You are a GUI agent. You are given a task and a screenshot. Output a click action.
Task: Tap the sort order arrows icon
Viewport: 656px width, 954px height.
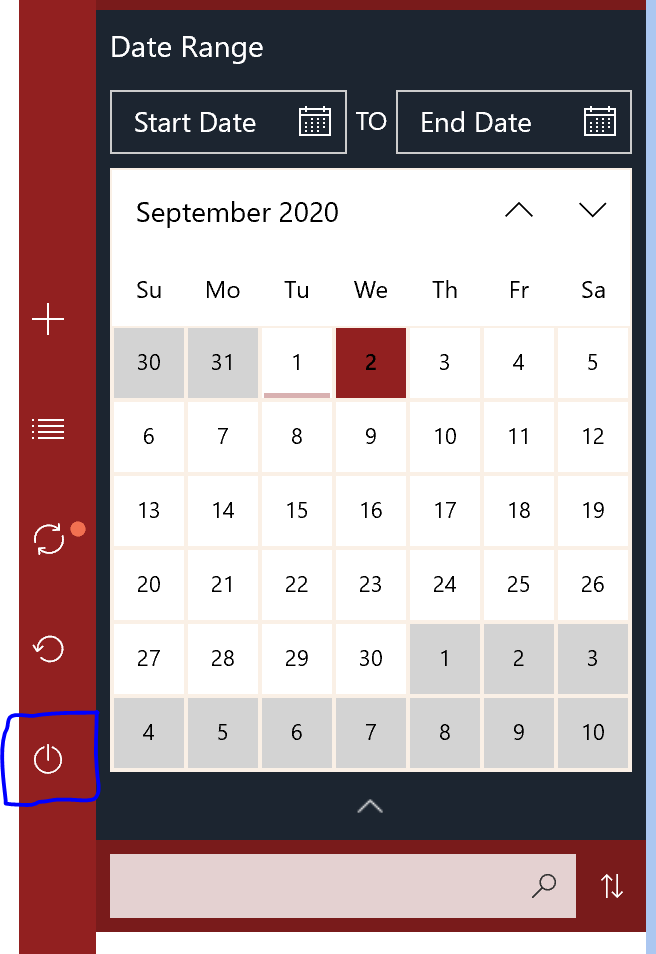(x=612, y=885)
